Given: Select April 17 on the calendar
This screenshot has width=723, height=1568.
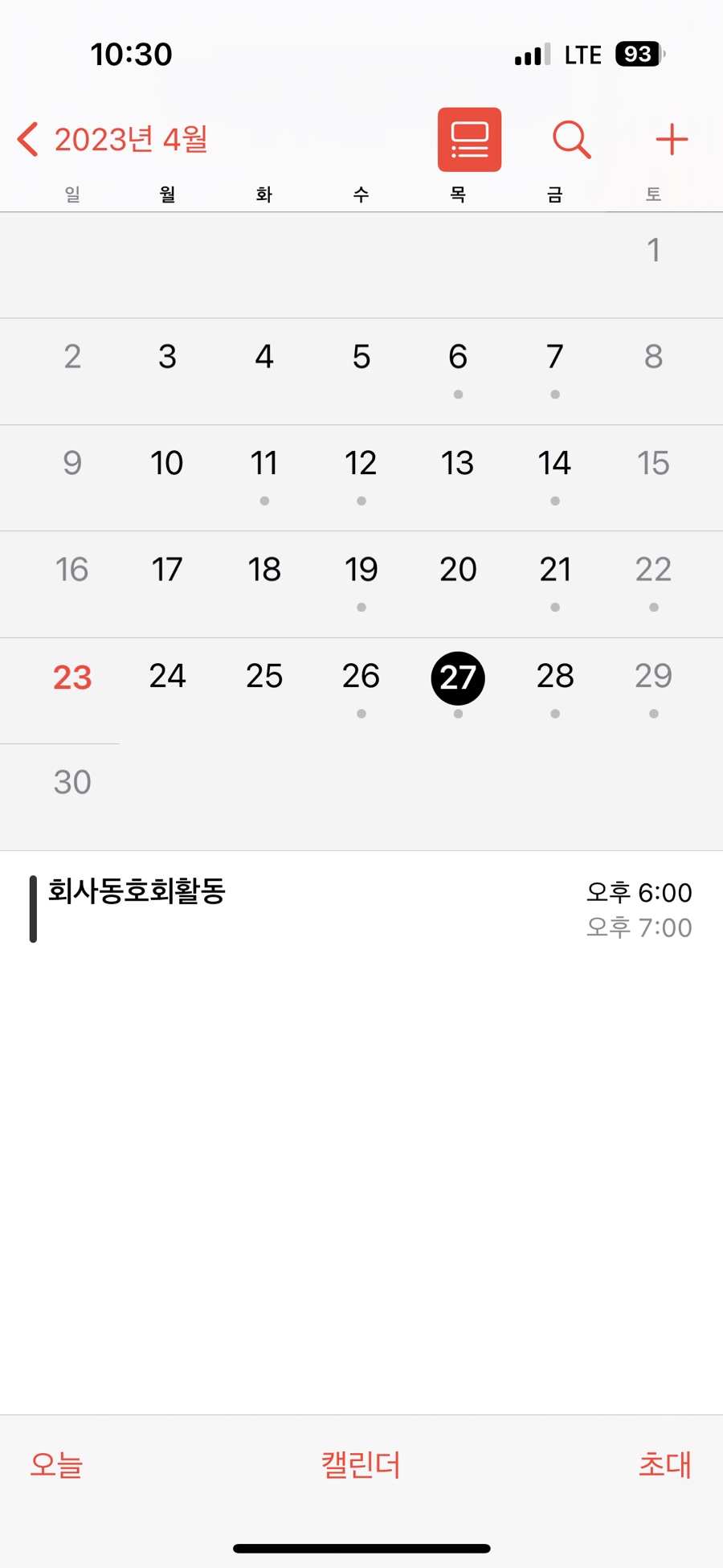Looking at the screenshot, I should pos(167,571).
